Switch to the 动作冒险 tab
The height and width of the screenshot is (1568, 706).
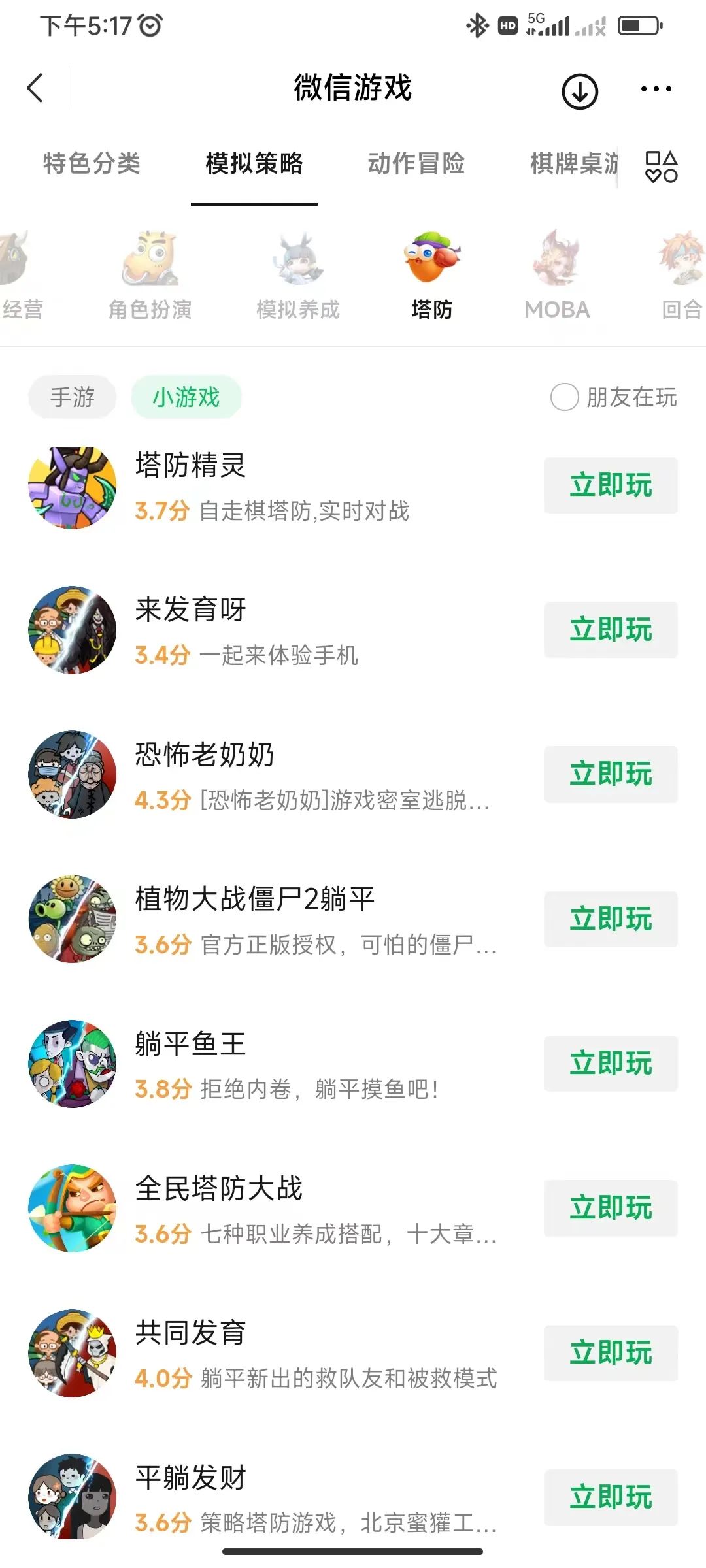coord(416,163)
